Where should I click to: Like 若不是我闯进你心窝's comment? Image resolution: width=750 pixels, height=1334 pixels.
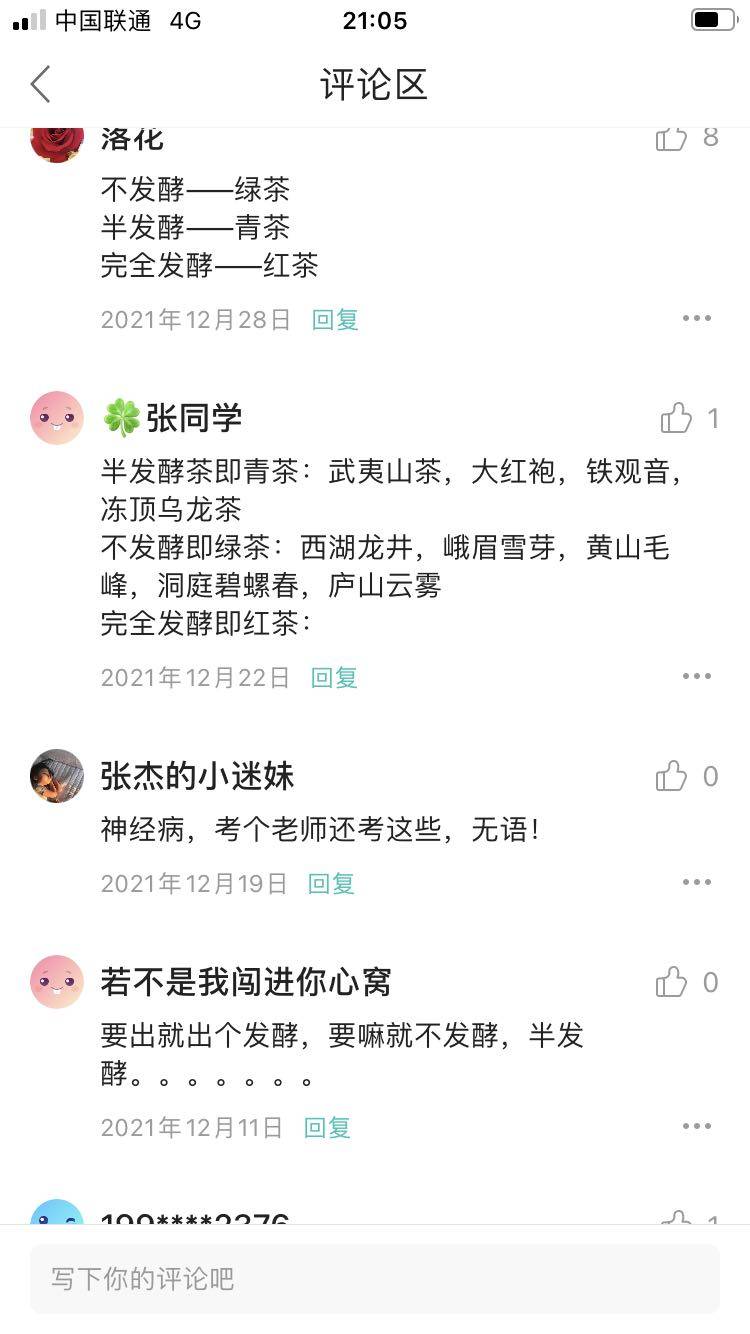[x=672, y=982]
